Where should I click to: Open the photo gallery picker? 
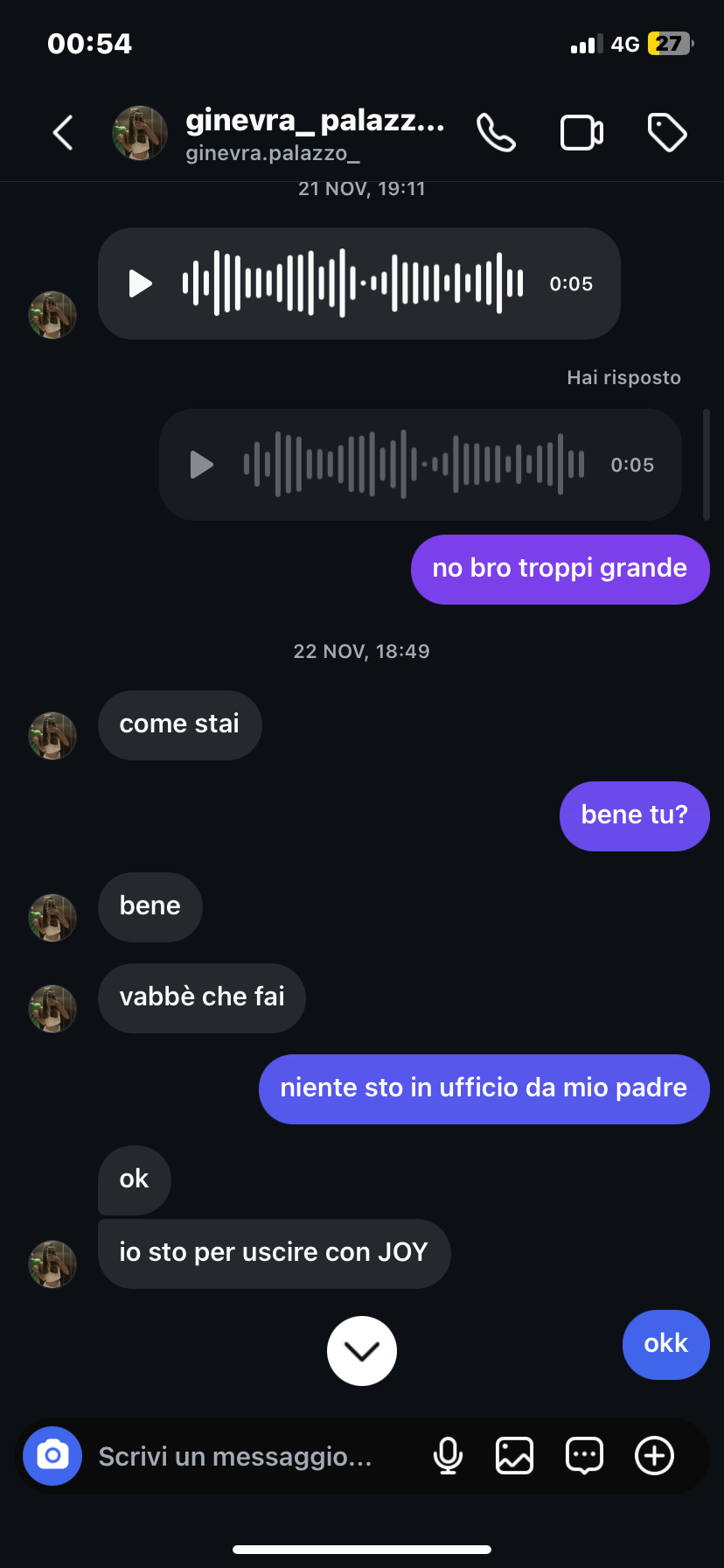click(x=514, y=1456)
